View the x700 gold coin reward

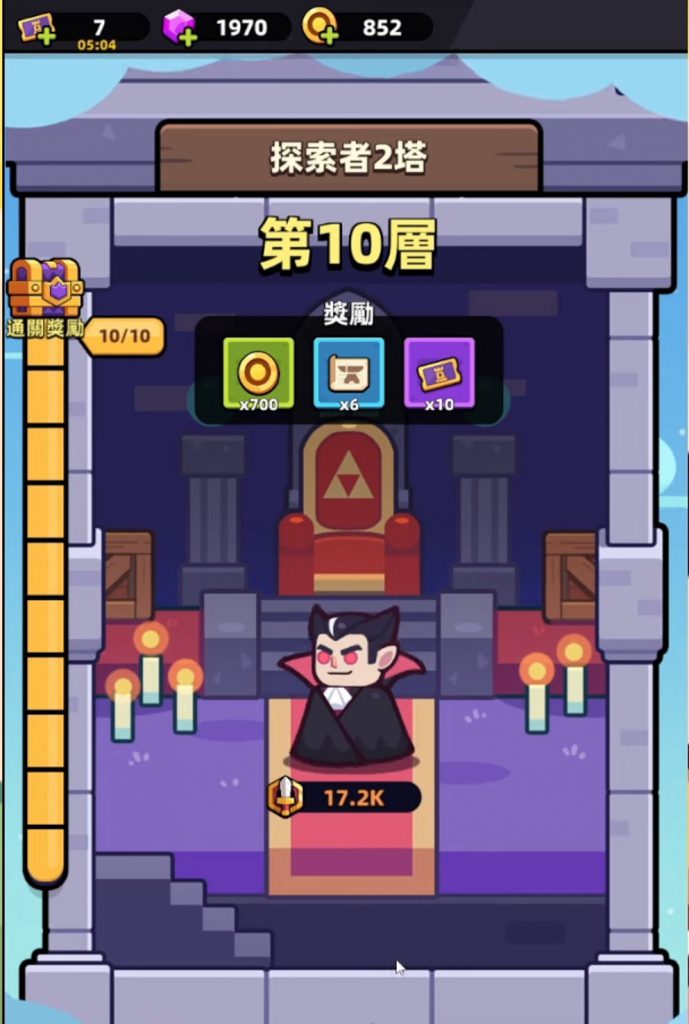click(258, 372)
